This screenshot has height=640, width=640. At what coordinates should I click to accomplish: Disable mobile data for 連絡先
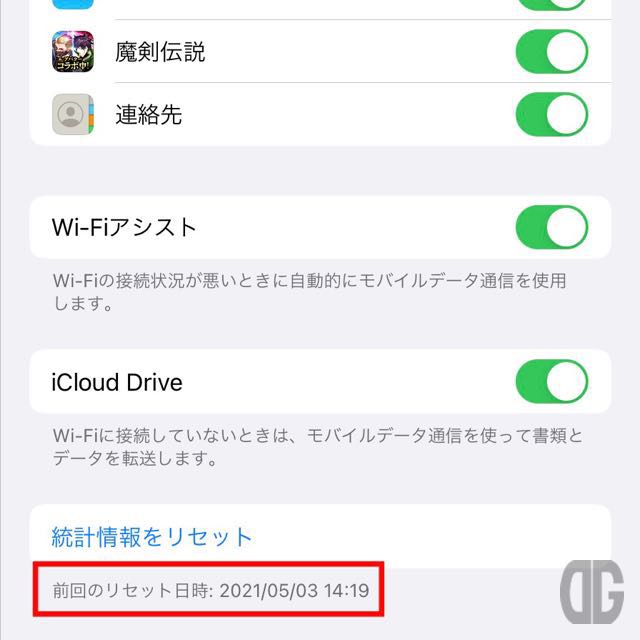pyautogui.click(x=551, y=115)
